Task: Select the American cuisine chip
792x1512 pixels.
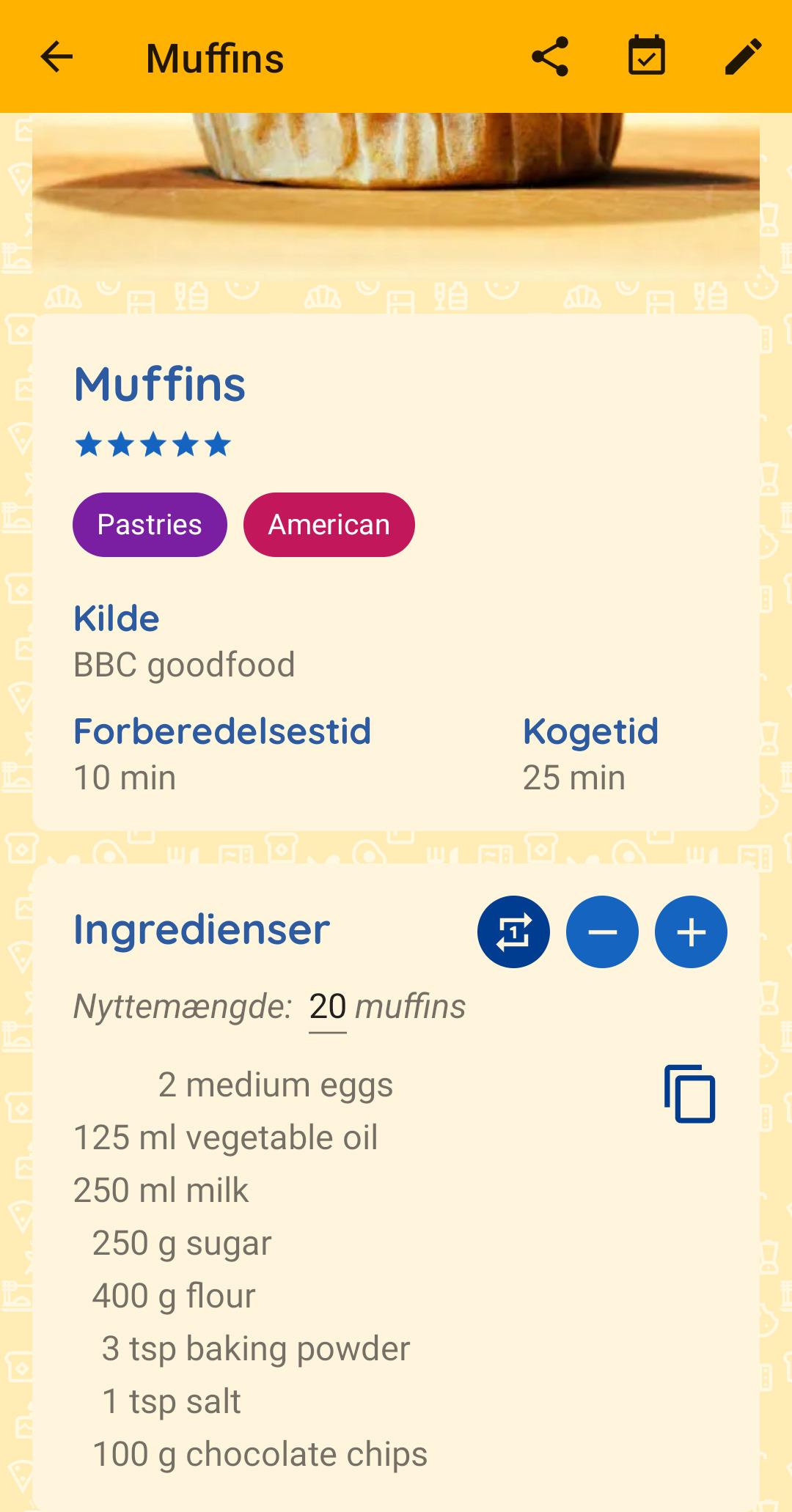Action: (329, 525)
